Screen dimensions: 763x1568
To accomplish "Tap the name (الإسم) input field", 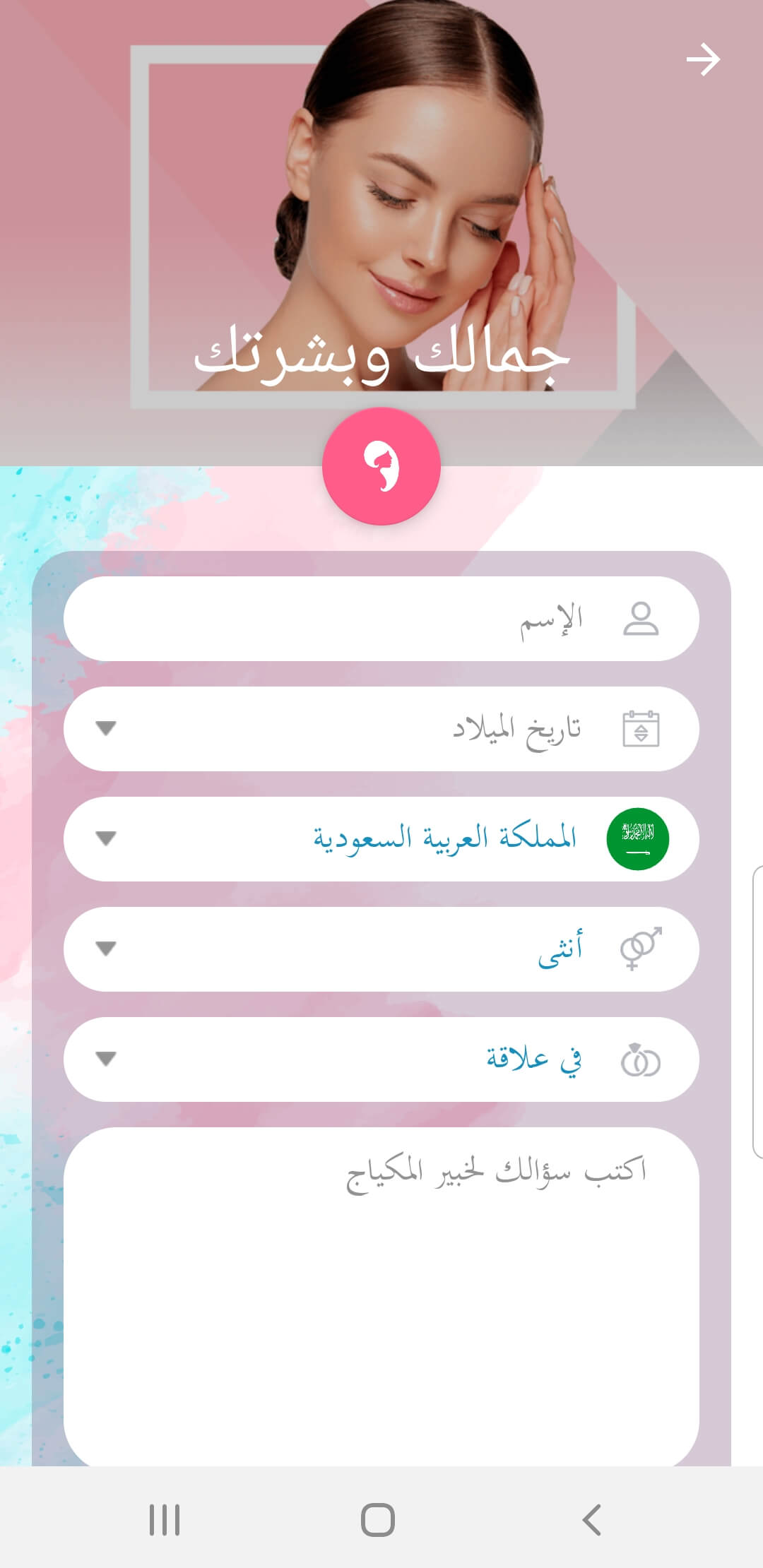I will [x=381, y=619].
